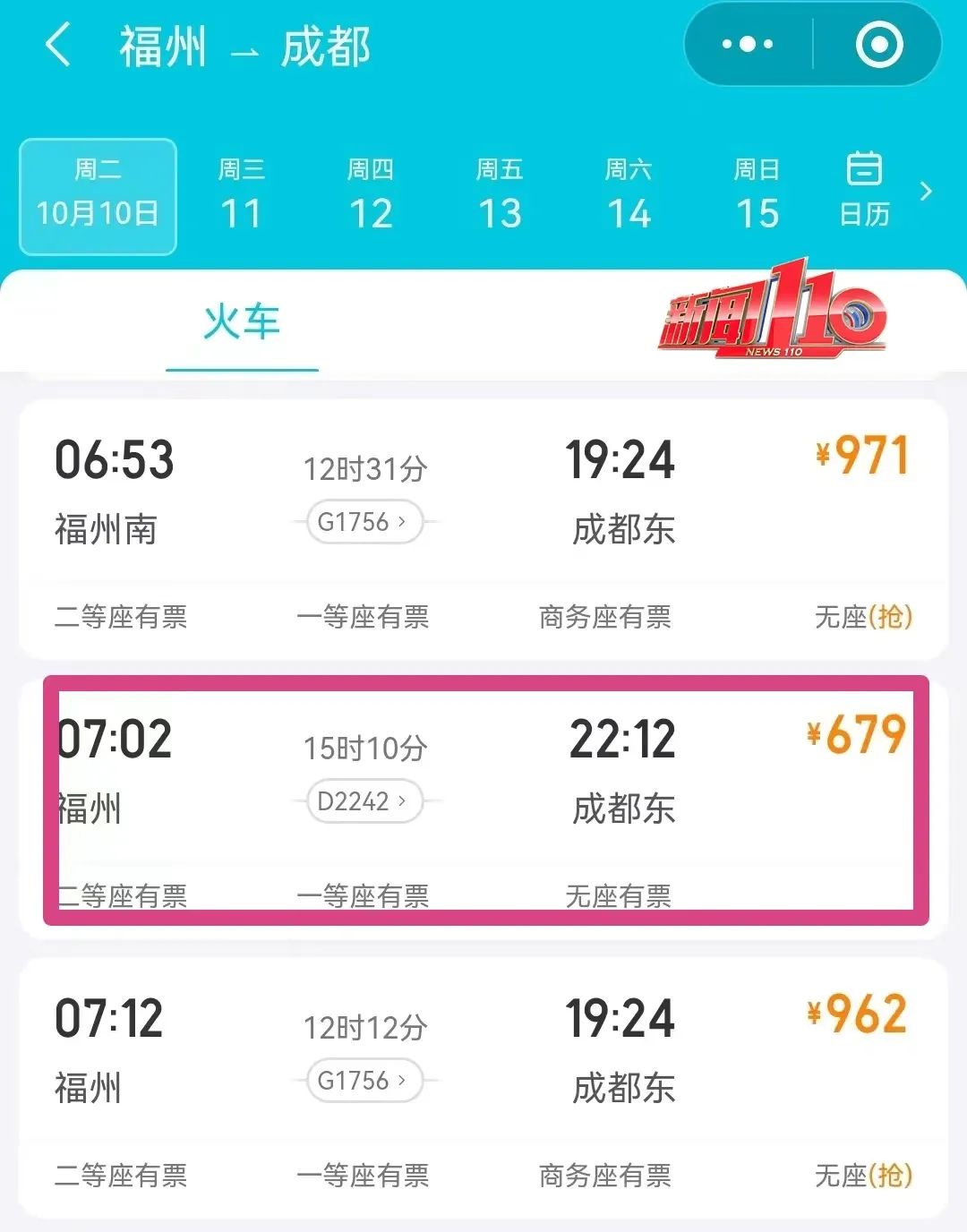Open the 07:02 D2242 train priced ¥679
Image resolution: width=967 pixels, height=1232 pixels.
[x=483, y=770]
